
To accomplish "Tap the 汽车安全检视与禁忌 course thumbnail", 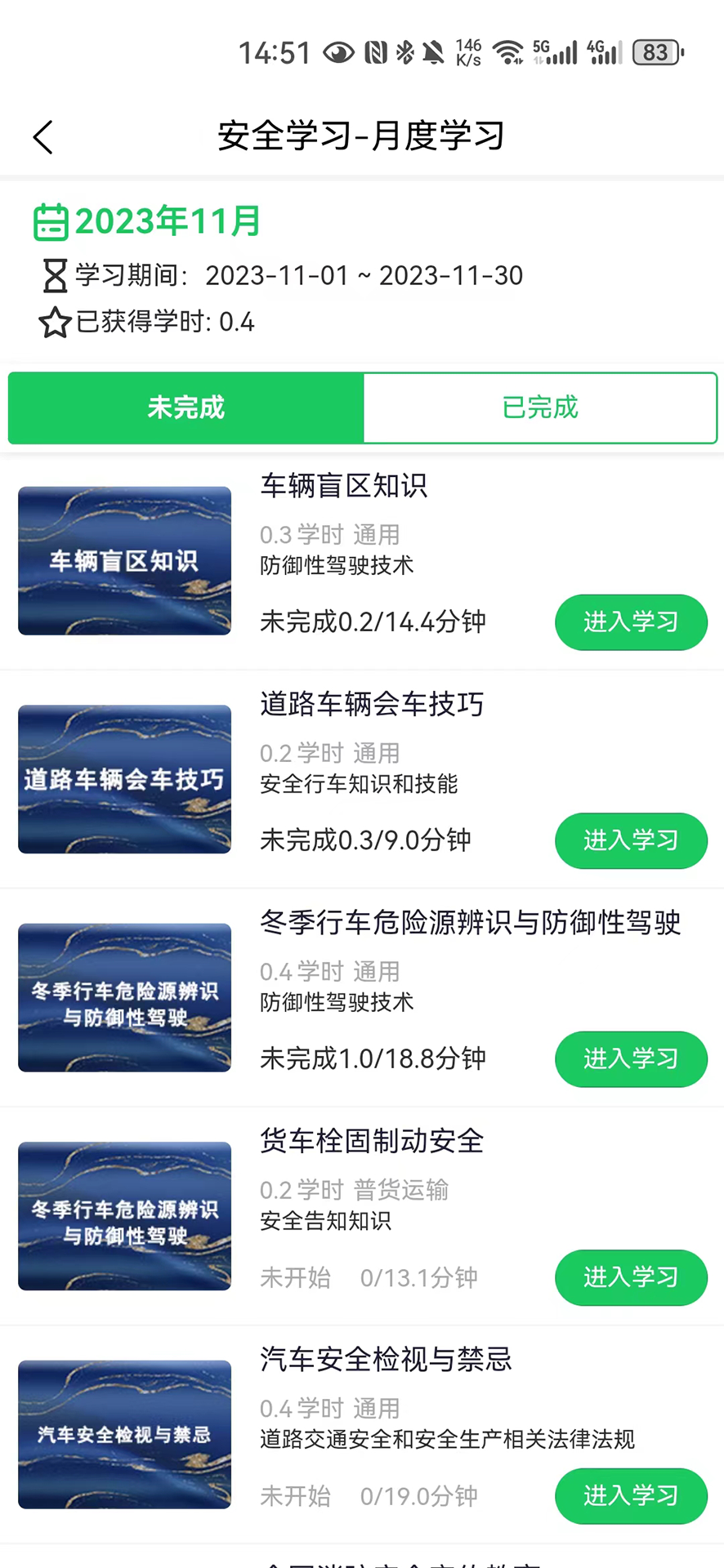I will tap(124, 1435).
